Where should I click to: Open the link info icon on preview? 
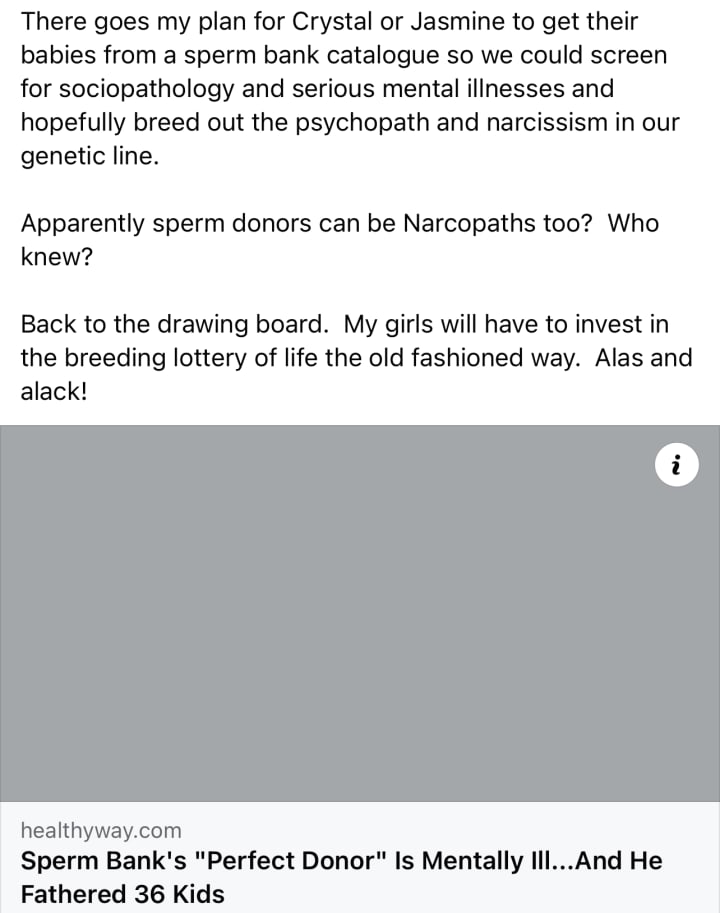click(676, 465)
